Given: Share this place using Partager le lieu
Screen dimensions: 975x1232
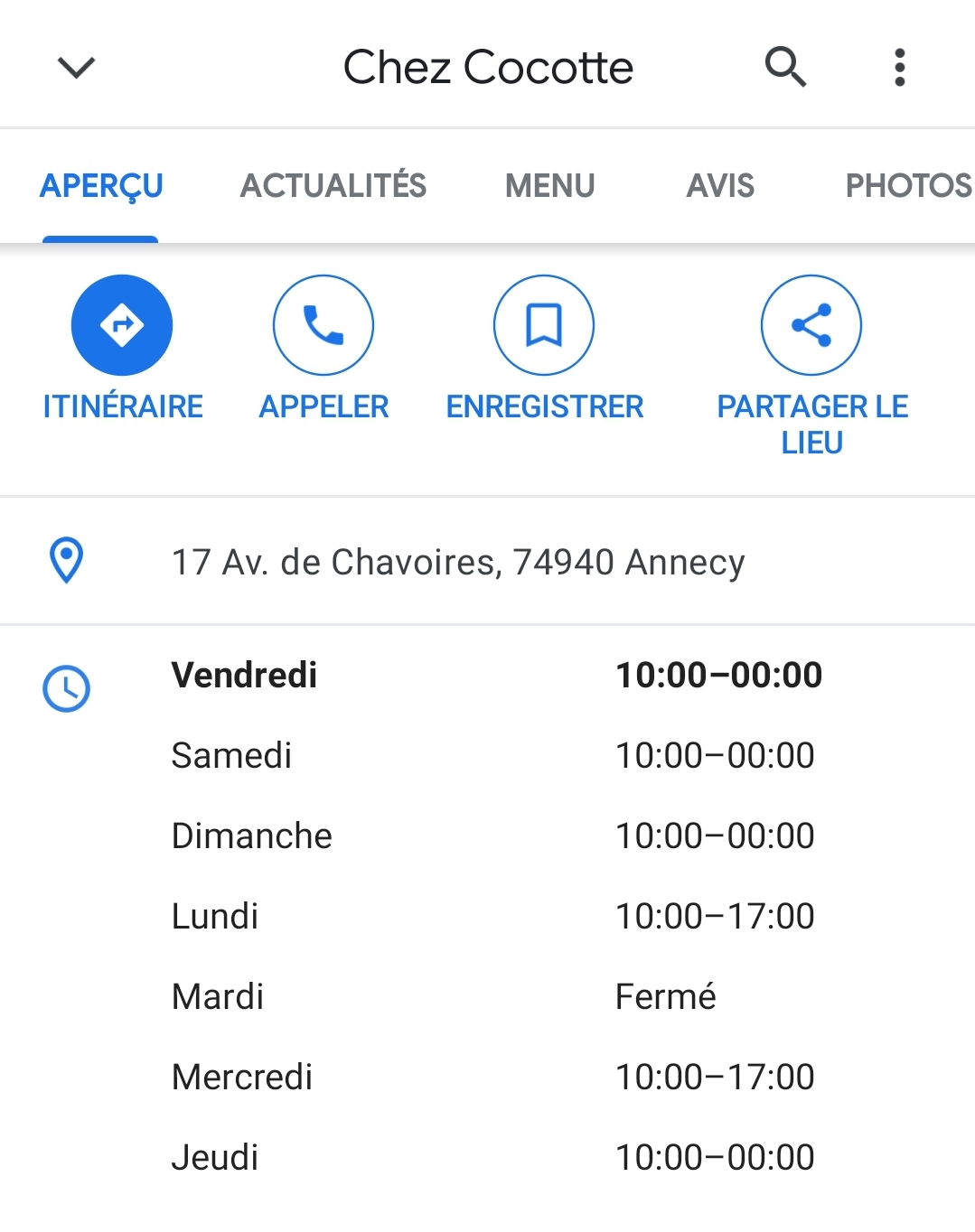Looking at the screenshot, I should click(x=811, y=325).
